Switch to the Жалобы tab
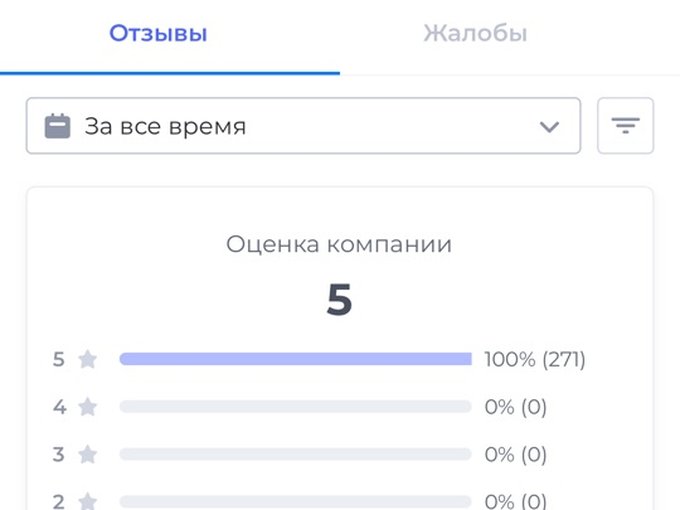Screen dimensions: 680x510 coord(475,34)
